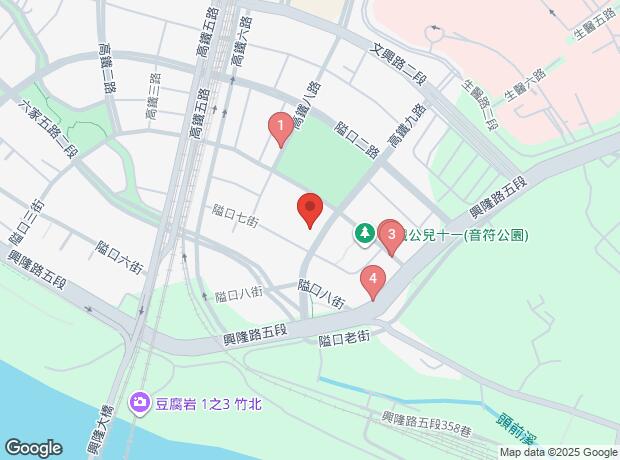Screen dimensions: 620x460
Task: Select map marker number 1
Action: 281,127
